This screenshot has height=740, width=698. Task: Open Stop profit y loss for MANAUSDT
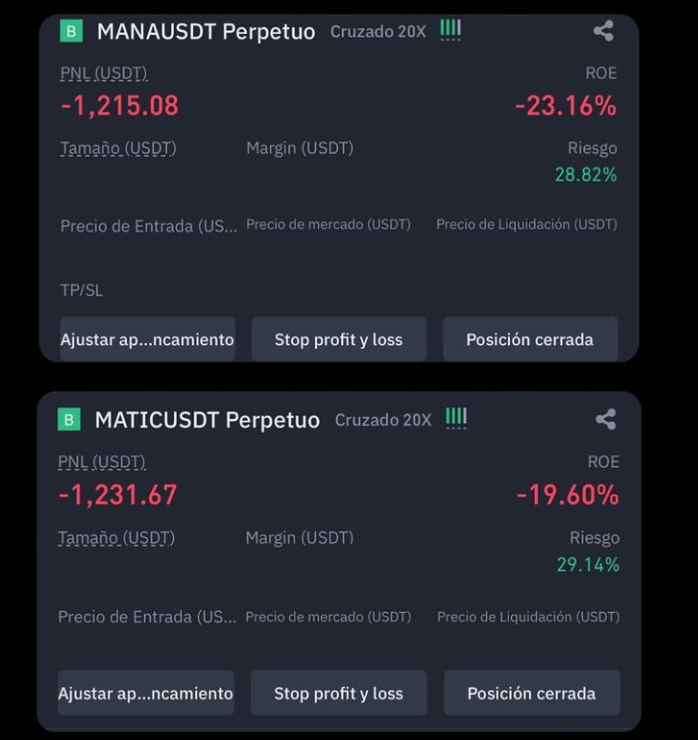339,339
